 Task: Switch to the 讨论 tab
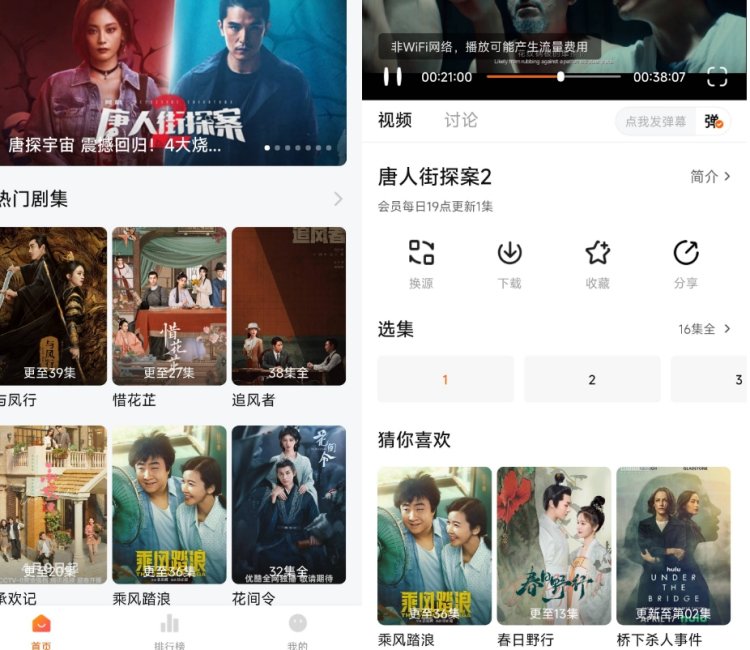pyautogui.click(x=461, y=121)
